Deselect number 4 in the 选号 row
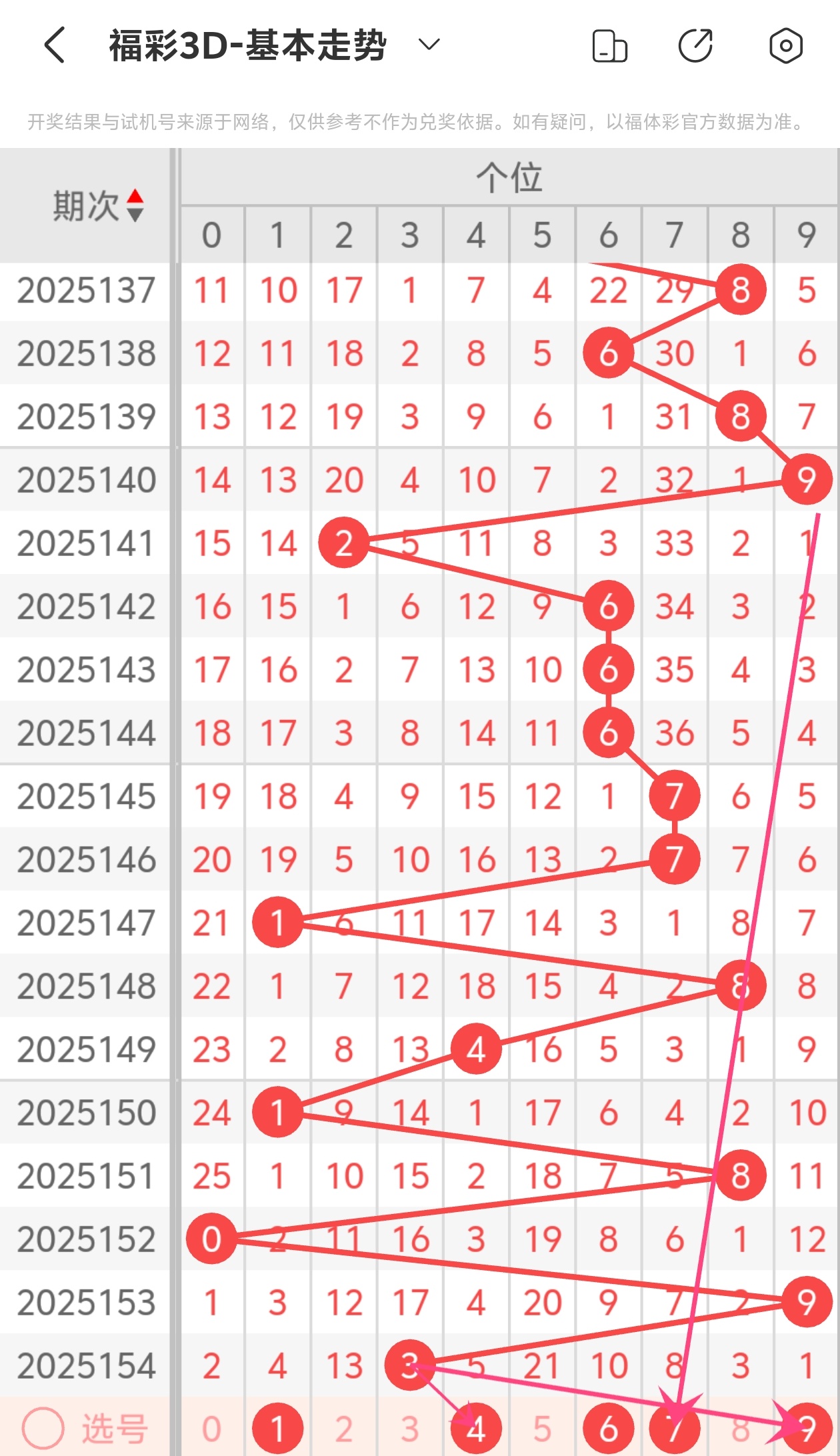The width and height of the screenshot is (840, 1456). (476, 1429)
